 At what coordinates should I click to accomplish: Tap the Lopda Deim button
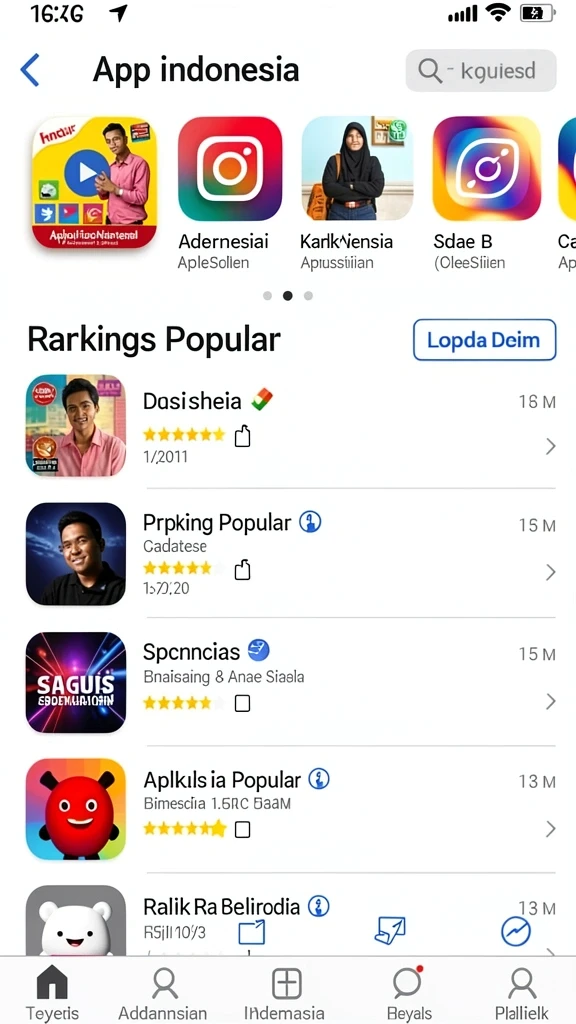(485, 340)
